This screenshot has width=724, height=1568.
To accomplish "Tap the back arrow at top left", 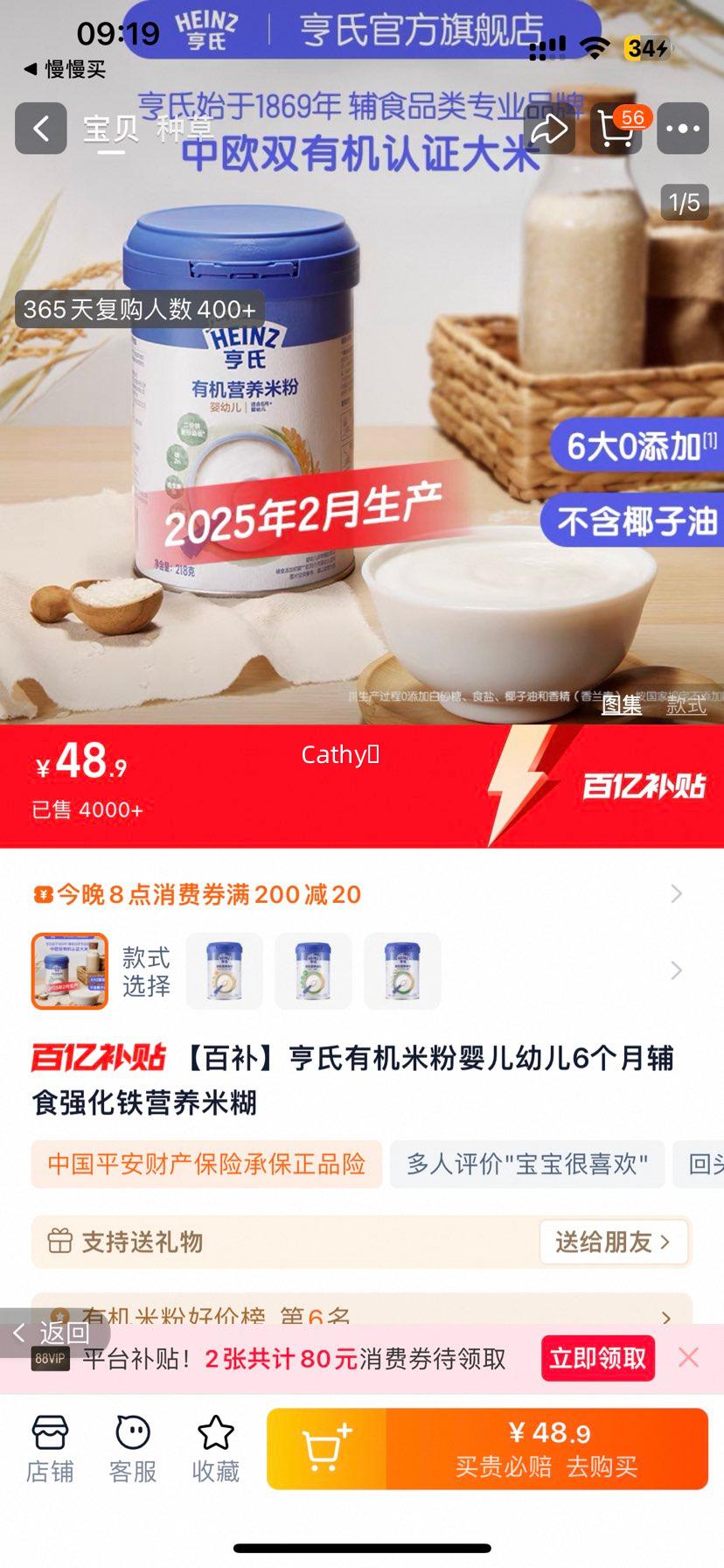I will pyautogui.click(x=41, y=128).
